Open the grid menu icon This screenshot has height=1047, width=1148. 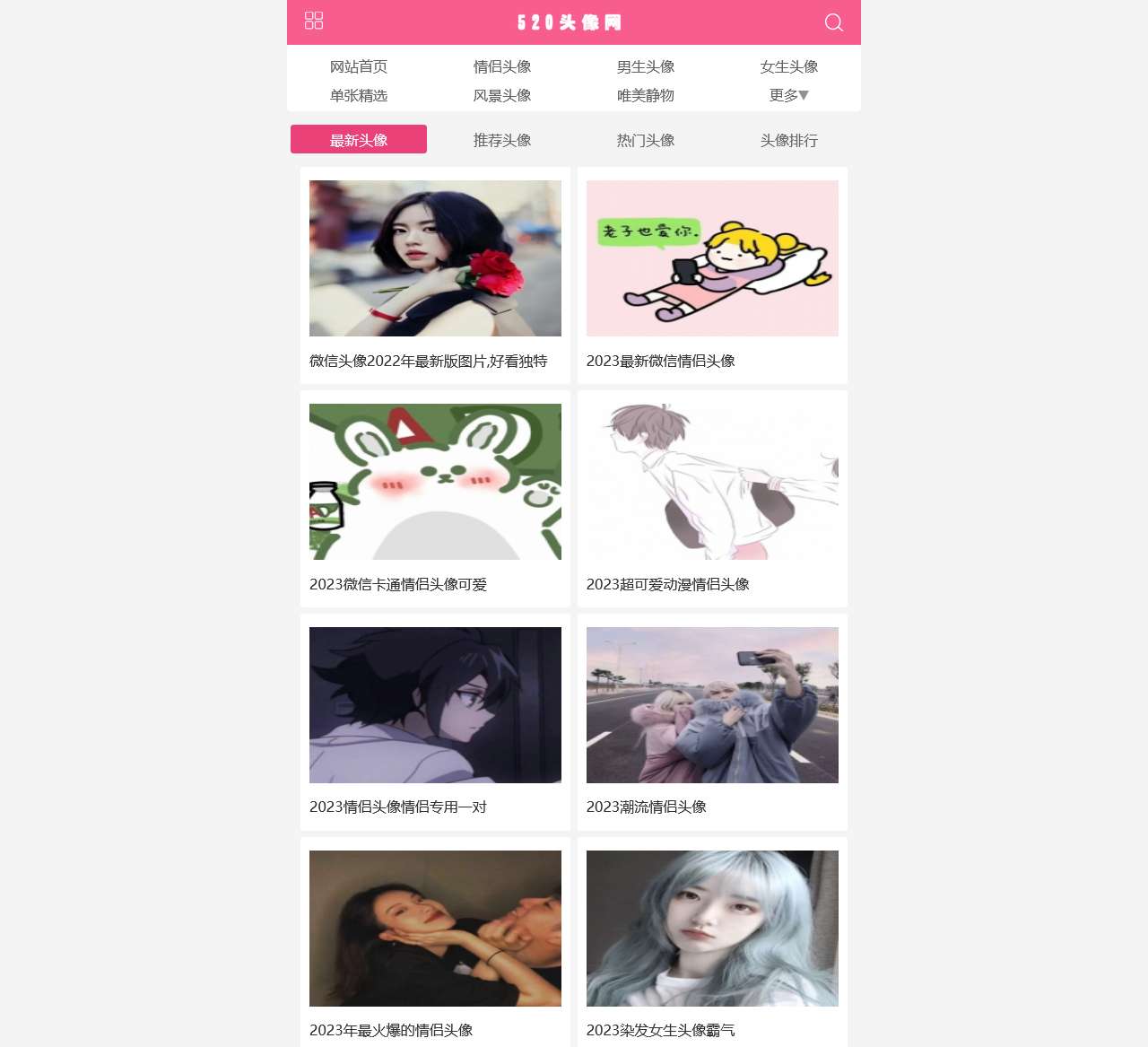coord(314,21)
